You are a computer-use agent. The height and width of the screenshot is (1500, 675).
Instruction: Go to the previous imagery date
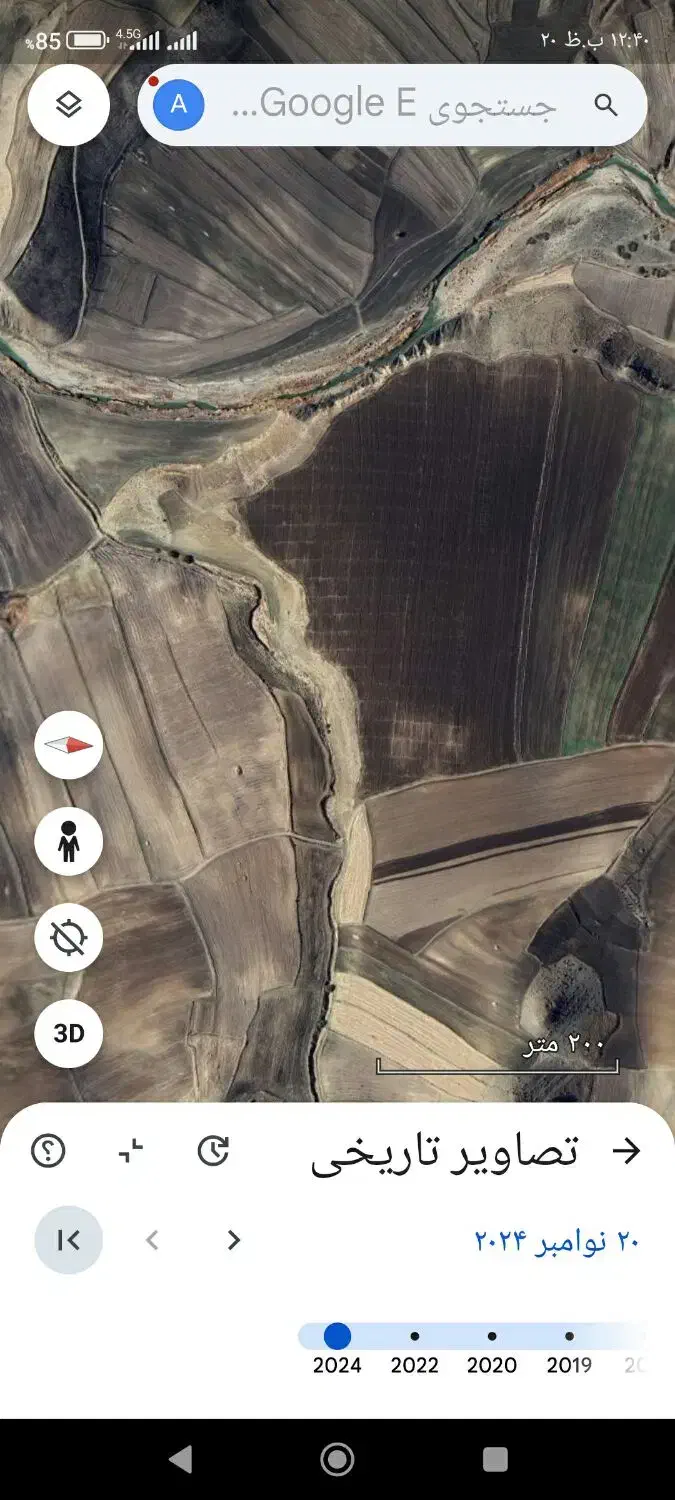click(152, 1240)
